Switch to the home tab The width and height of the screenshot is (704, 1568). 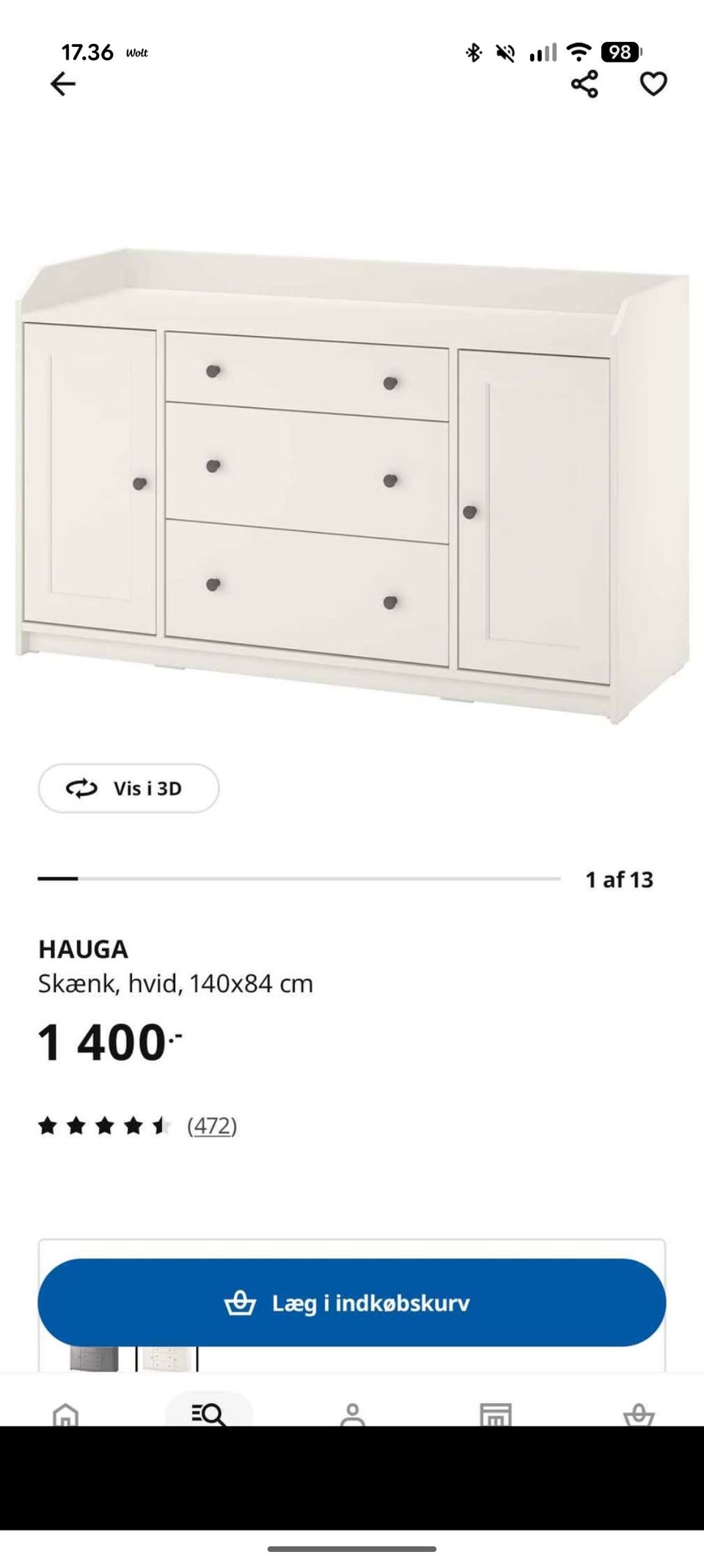click(66, 1413)
